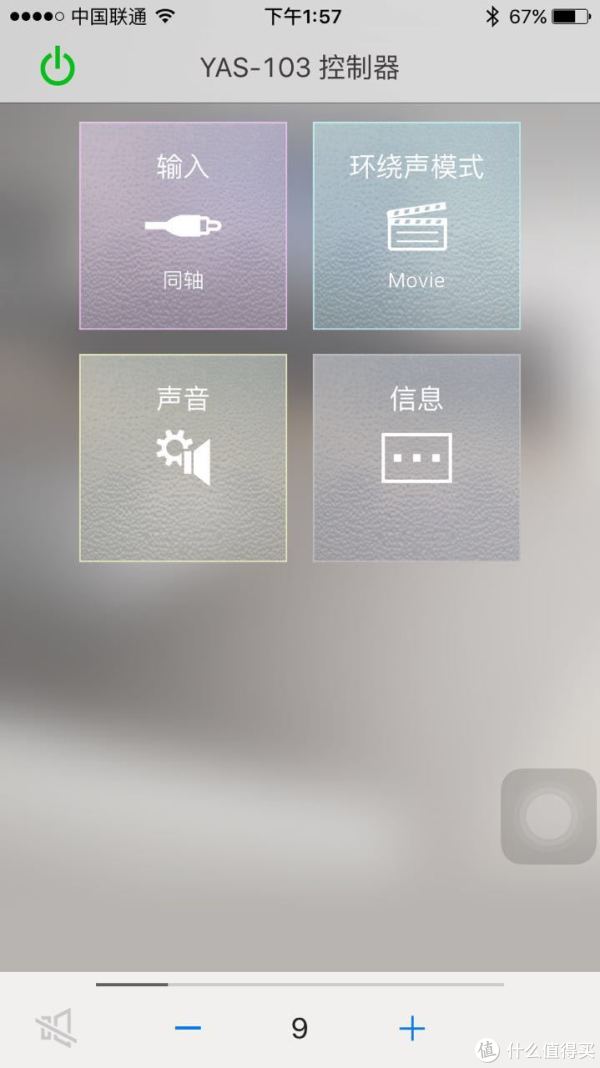
Task: Mute the speaker with the mute icon
Action: pyautogui.click(x=57, y=1027)
